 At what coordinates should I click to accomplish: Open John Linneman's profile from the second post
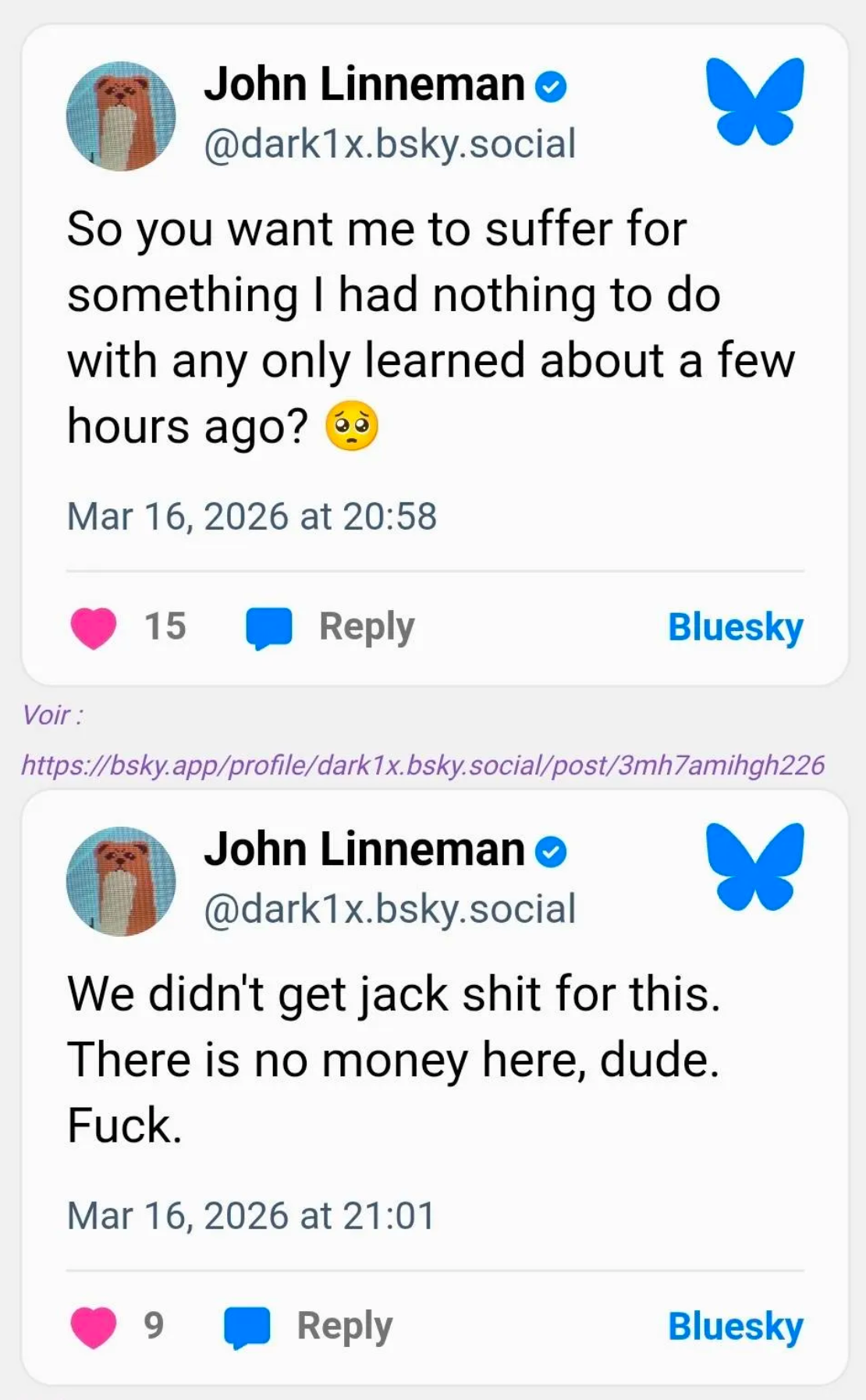(364, 849)
